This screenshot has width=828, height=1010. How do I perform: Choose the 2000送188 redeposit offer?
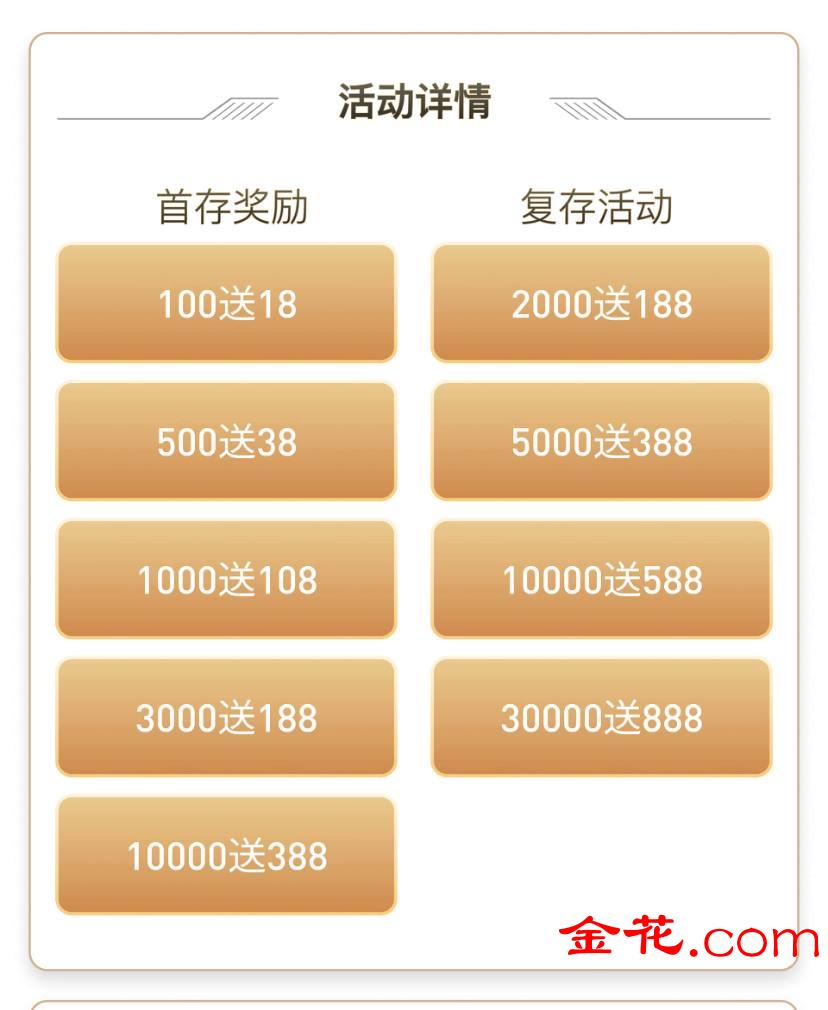click(601, 303)
